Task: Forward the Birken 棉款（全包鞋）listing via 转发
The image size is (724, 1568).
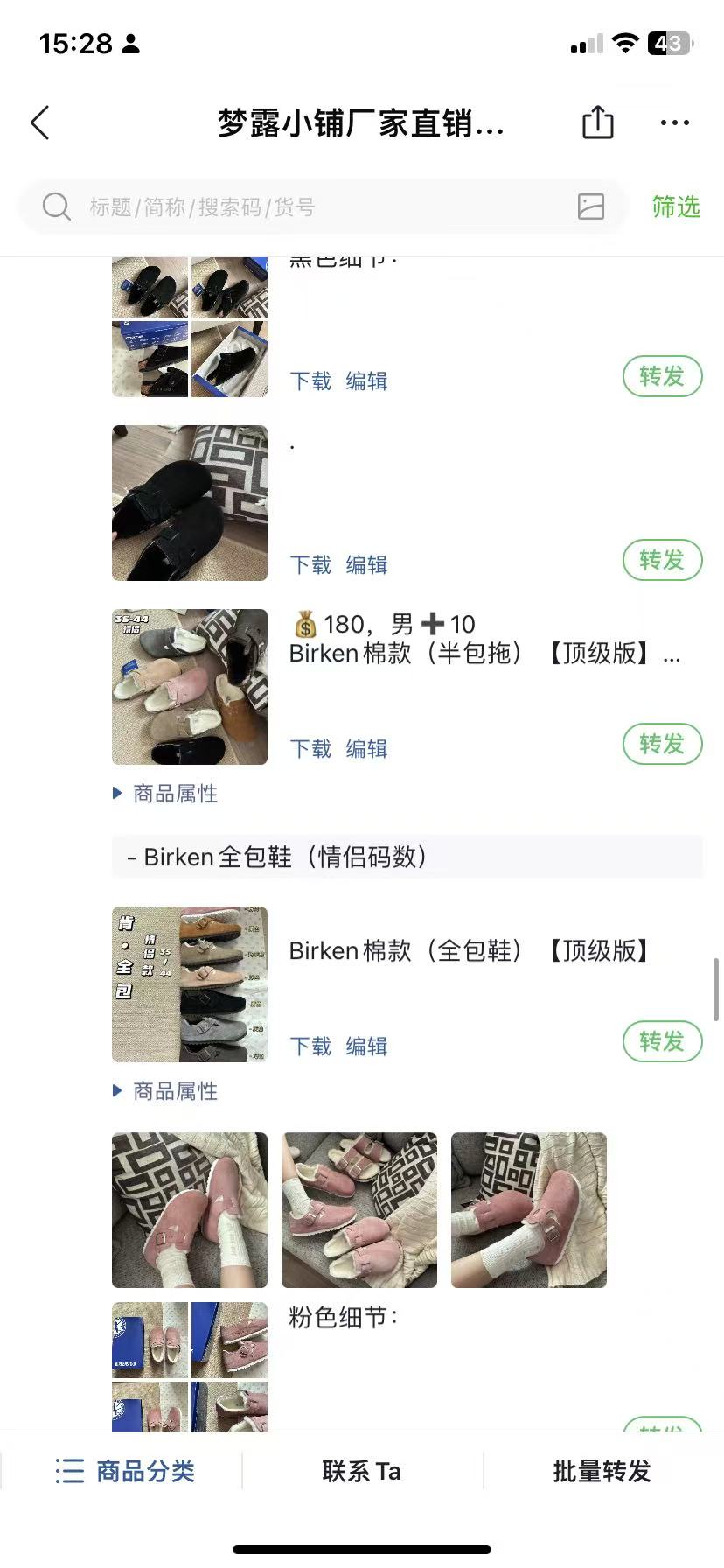Action: click(662, 1041)
